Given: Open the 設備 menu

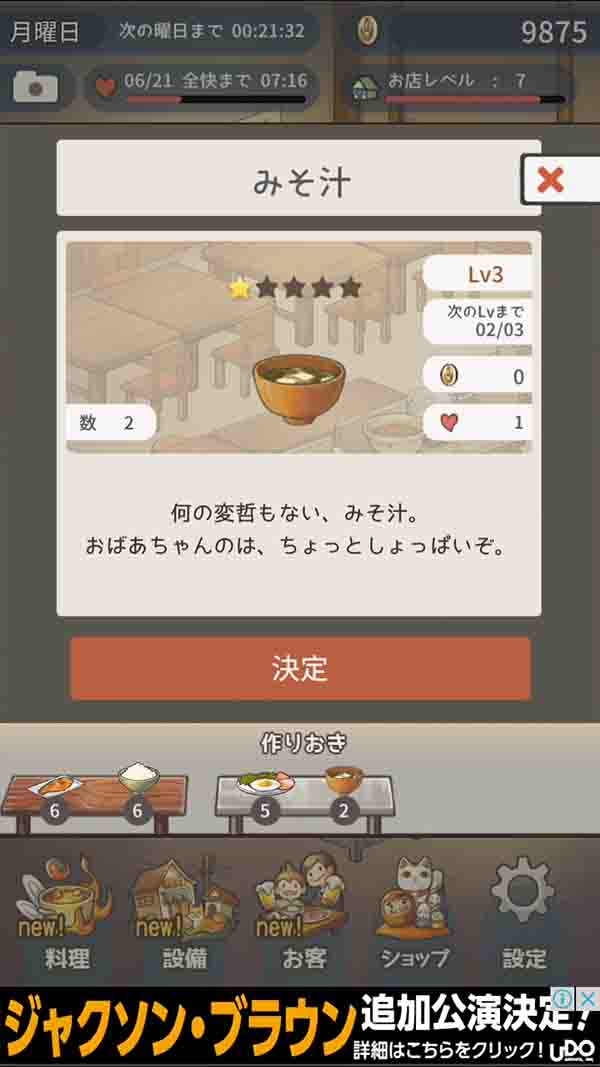Looking at the screenshot, I should coord(184,915).
